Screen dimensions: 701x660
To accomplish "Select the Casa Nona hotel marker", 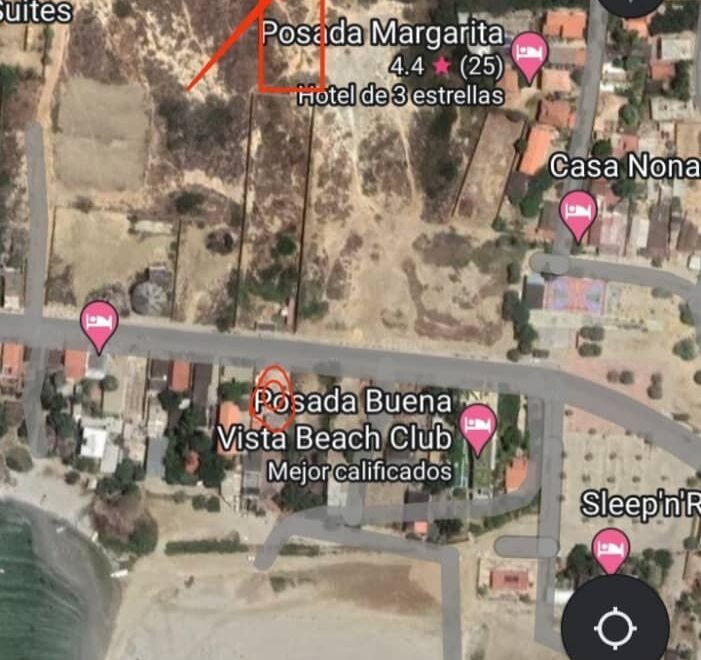I will 578,212.
